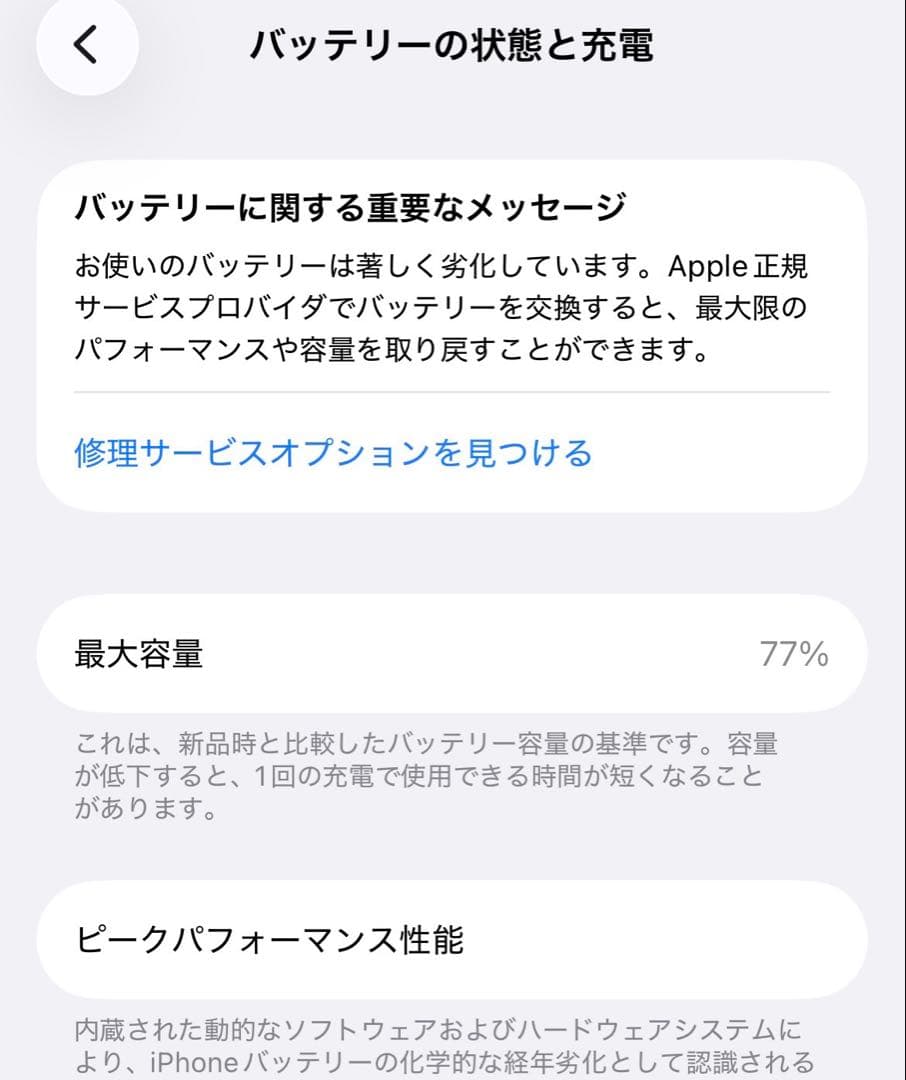Tap the Apple正規サービスプロバイダ mention in the message
Image resolution: width=906 pixels, height=1080 pixels.
coord(738,266)
